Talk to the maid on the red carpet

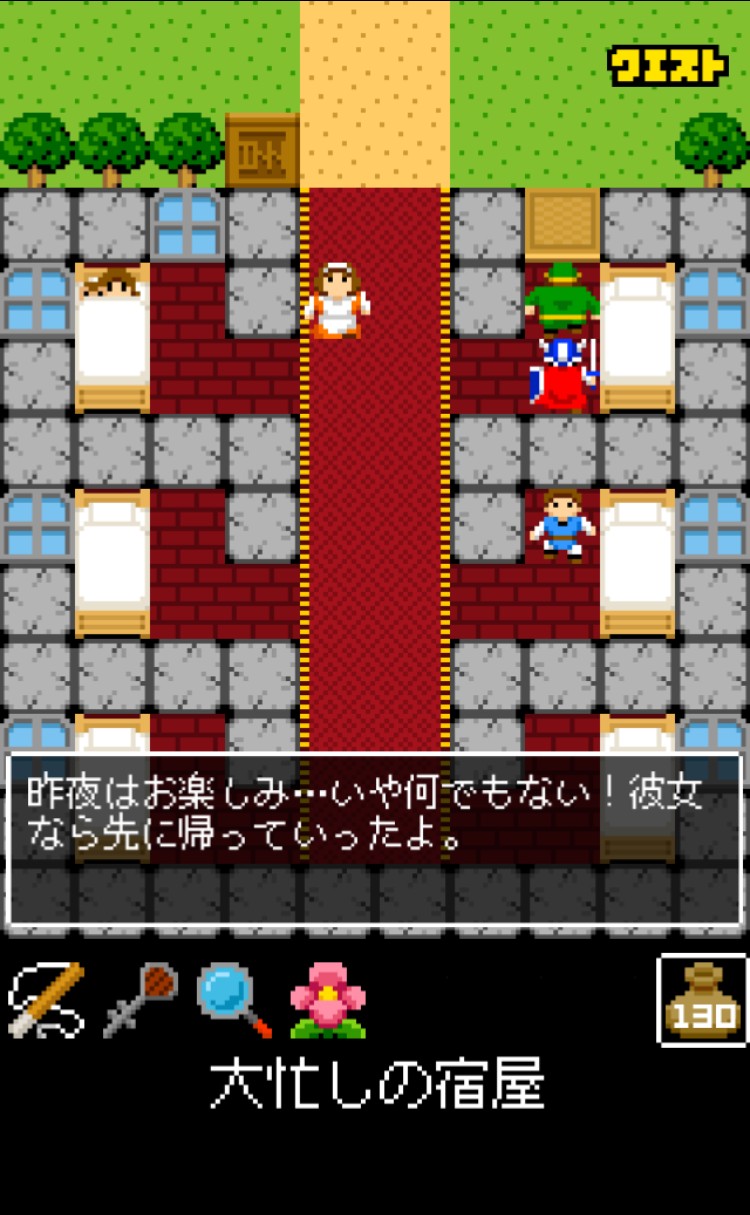pyautogui.click(x=337, y=300)
